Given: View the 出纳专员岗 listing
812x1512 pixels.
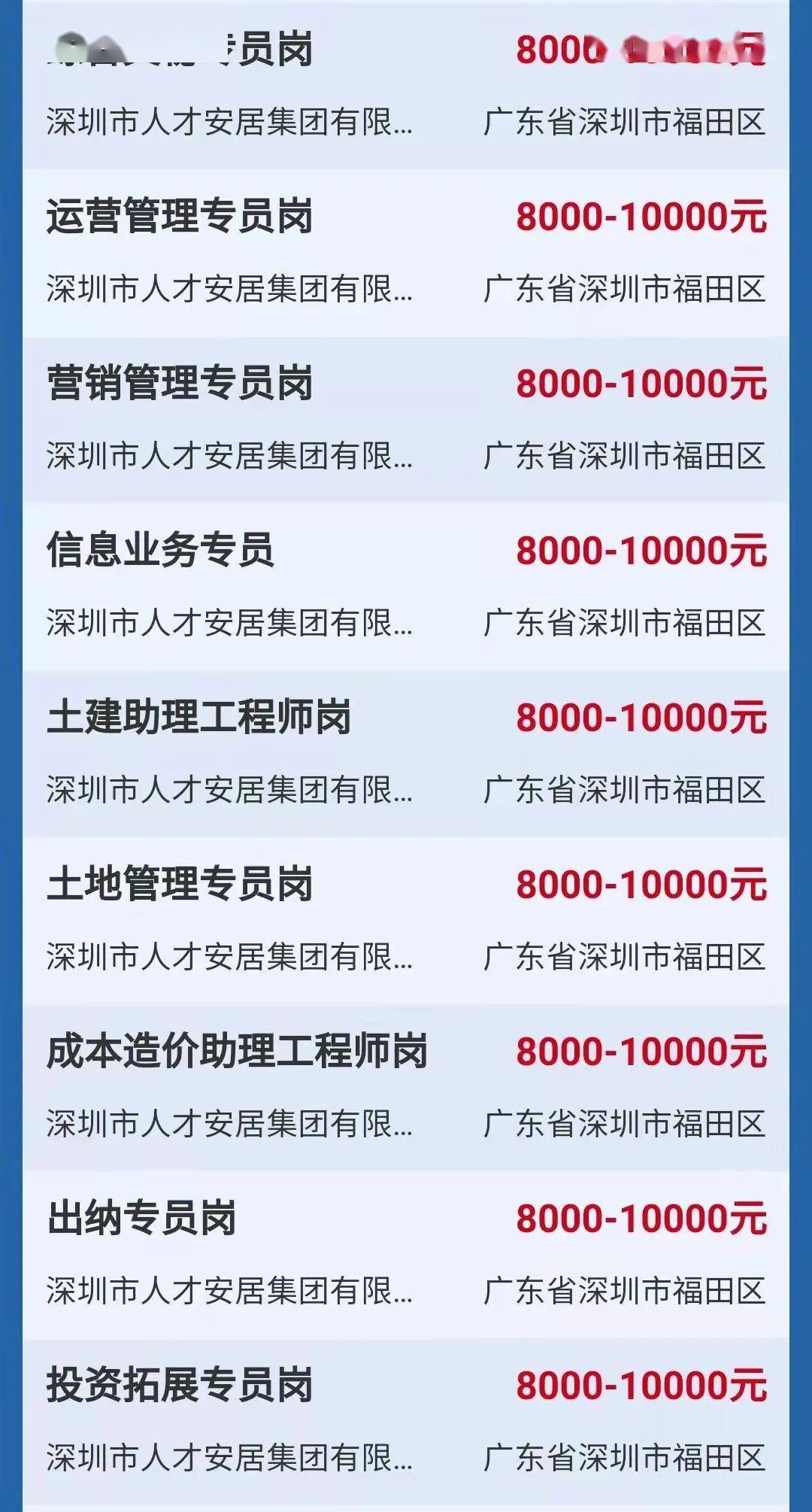Looking at the screenshot, I should coord(406,1255).
